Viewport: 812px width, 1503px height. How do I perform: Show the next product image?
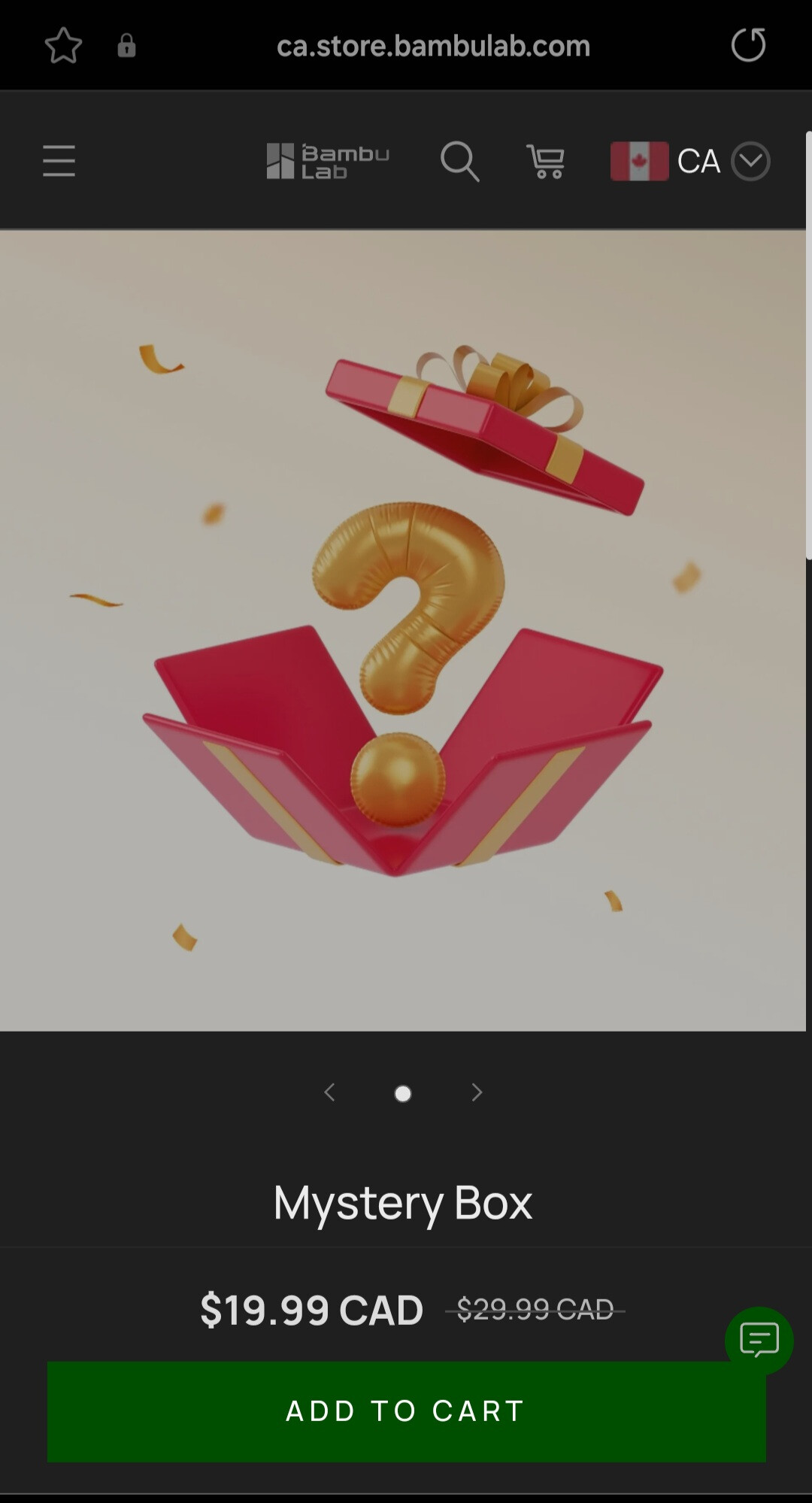click(x=477, y=1092)
